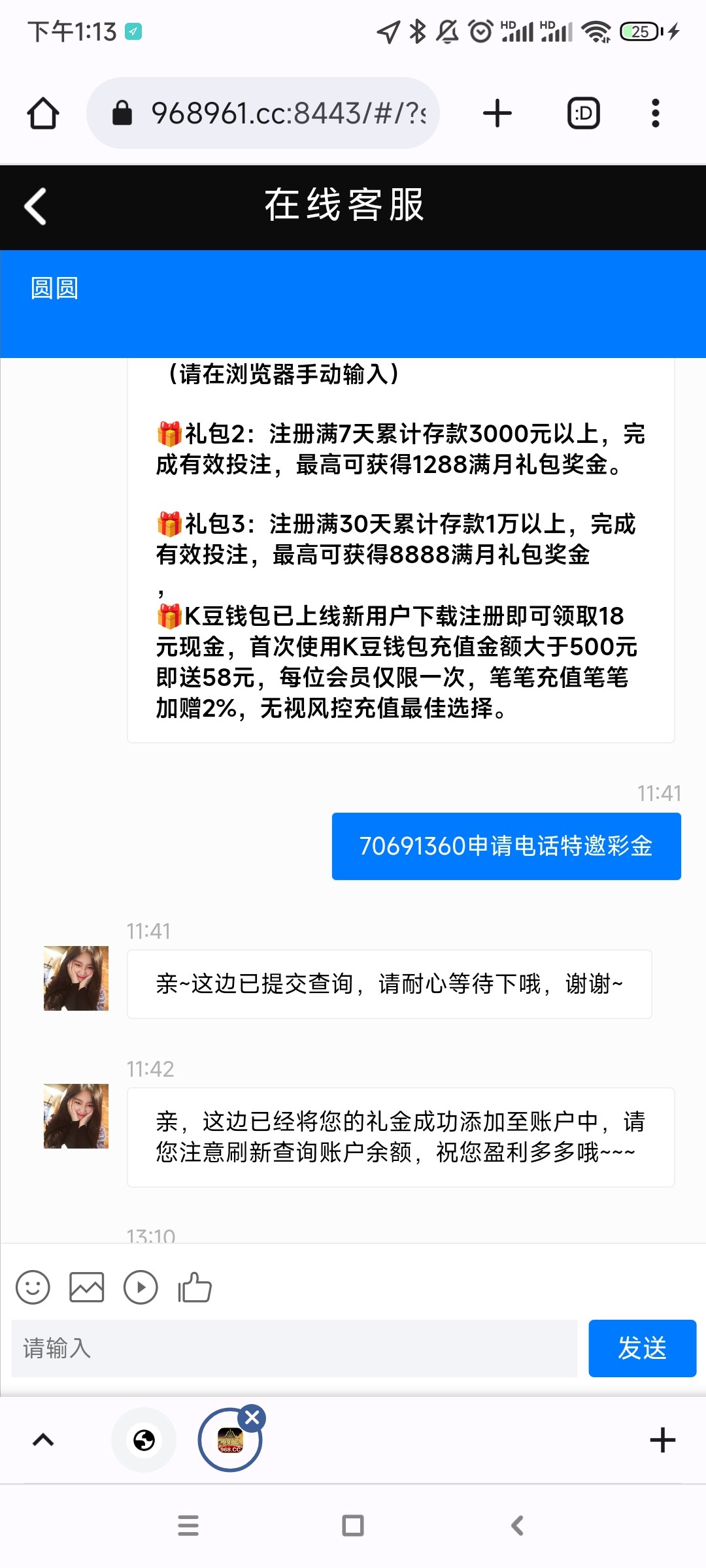This screenshot has height=1568, width=706.
Task: Open the browser tab switcher
Action: (583, 113)
